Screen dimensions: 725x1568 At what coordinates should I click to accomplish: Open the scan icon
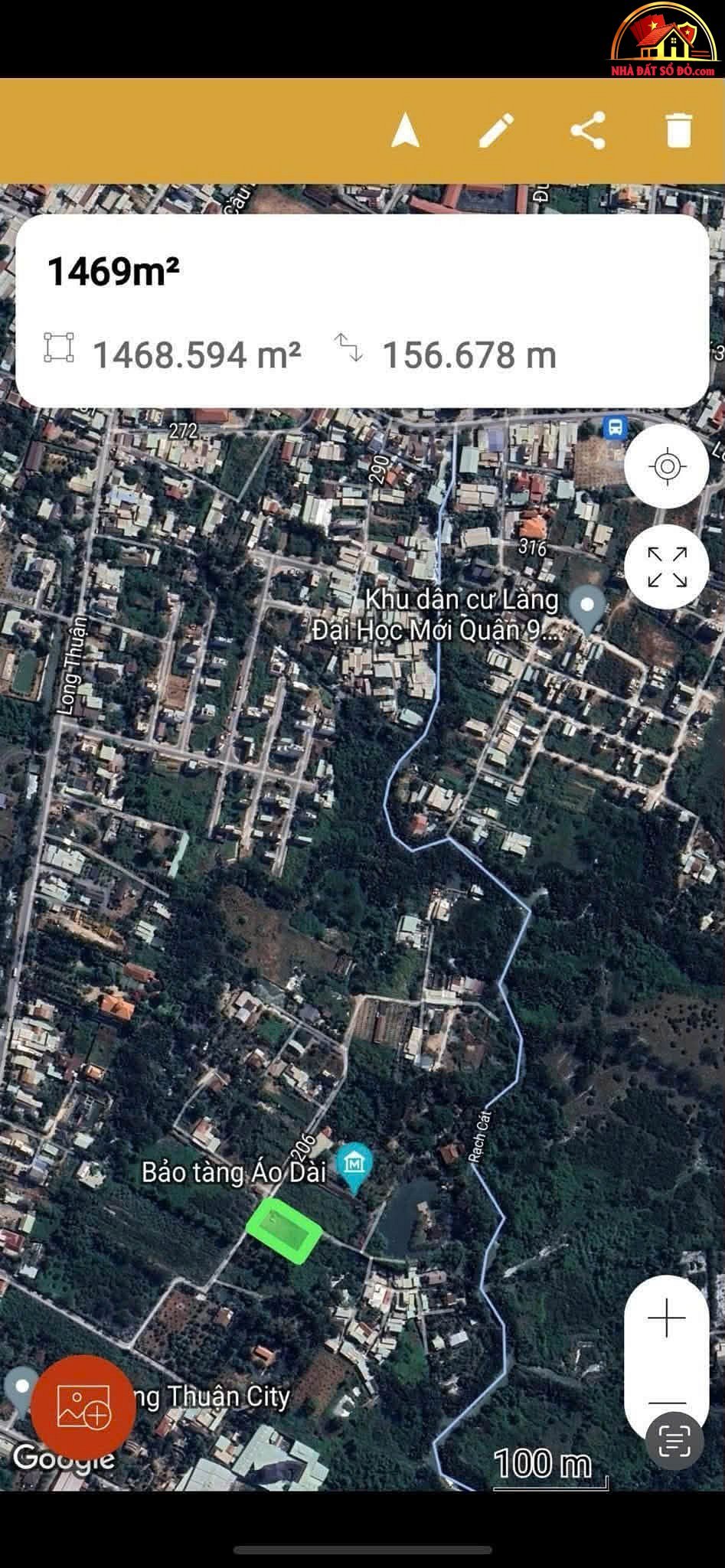click(674, 1442)
